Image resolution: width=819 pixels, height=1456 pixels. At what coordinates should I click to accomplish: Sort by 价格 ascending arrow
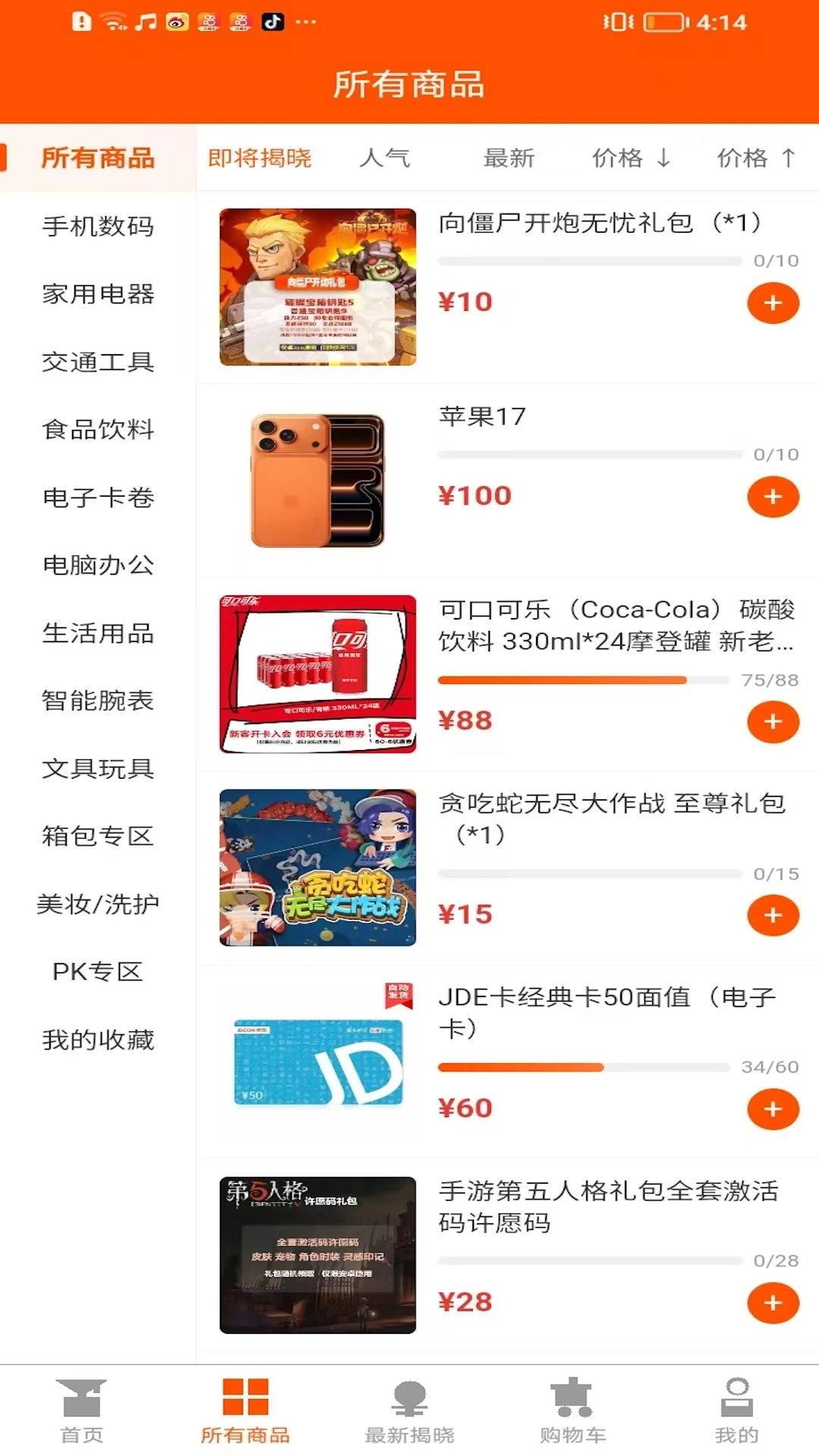757,158
